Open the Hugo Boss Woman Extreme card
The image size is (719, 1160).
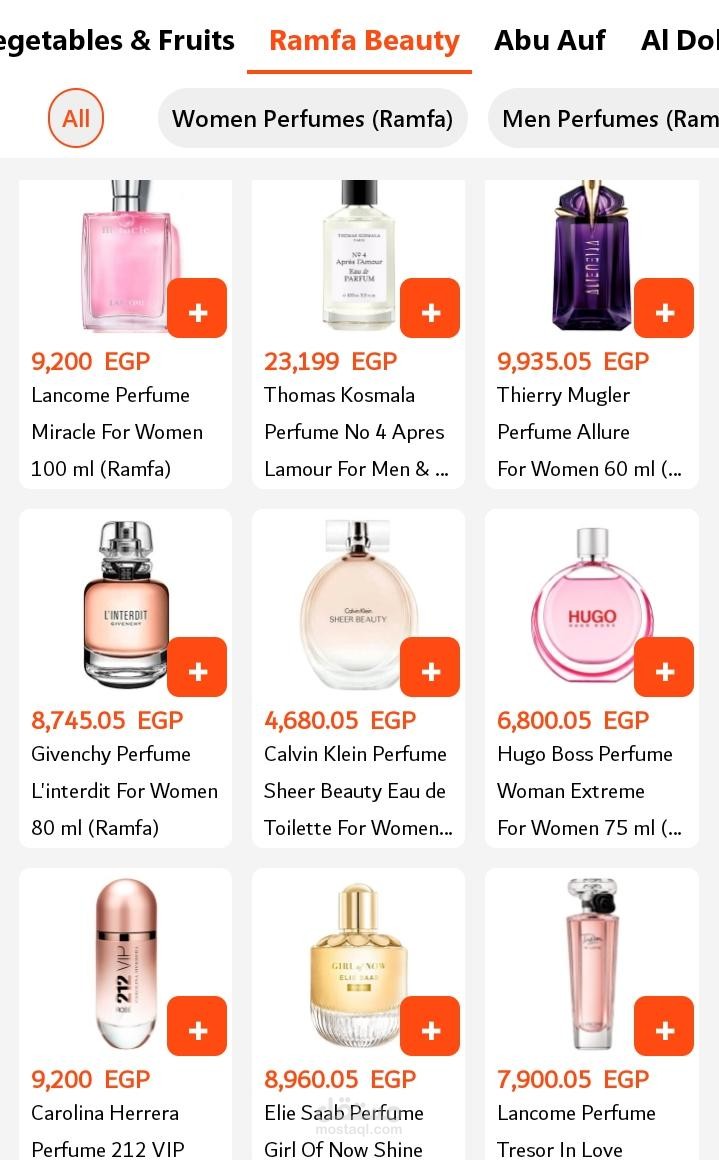[x=592, y=678]
